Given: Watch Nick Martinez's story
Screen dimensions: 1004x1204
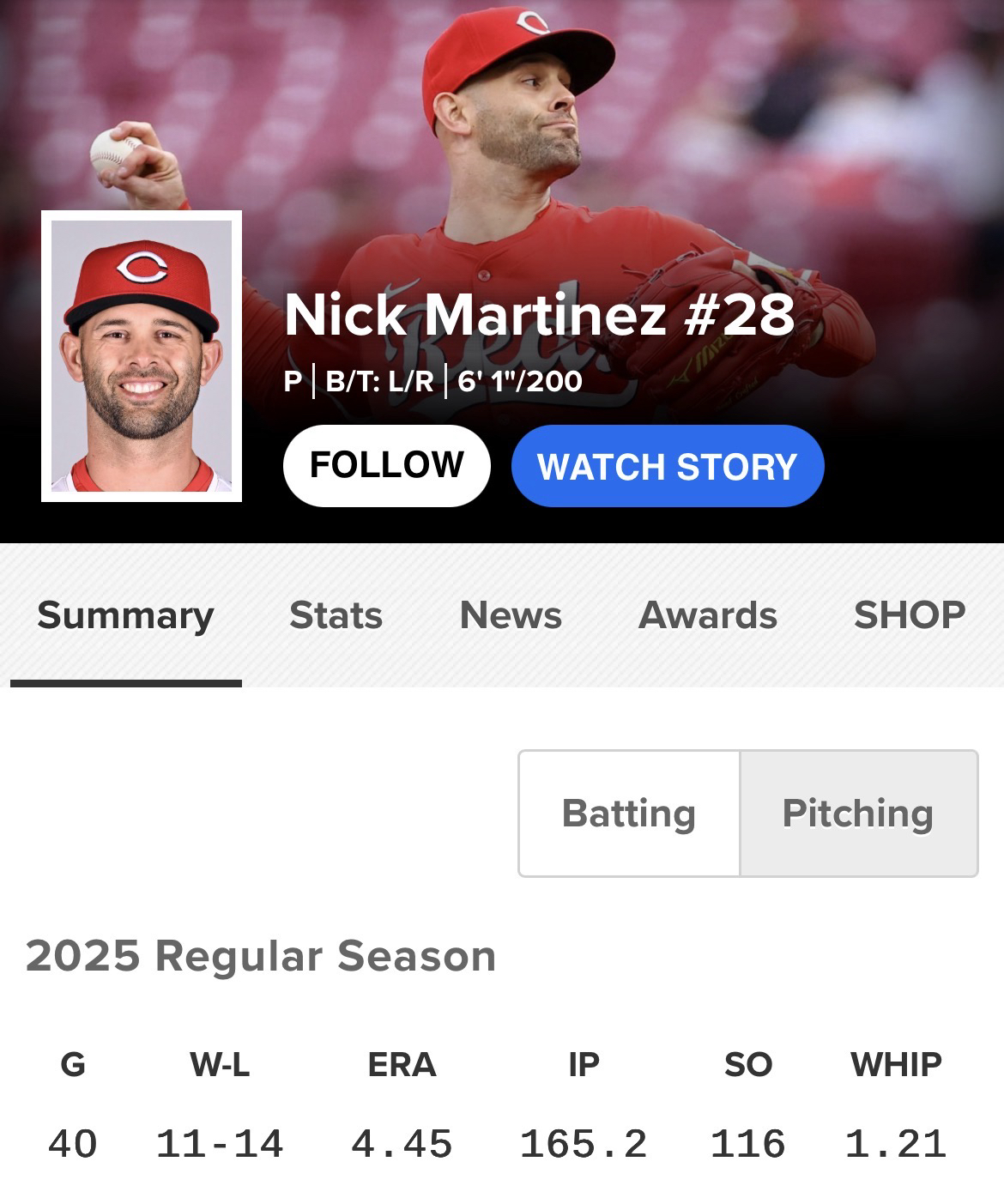Looking at the screenshot, I should click(x=668, y=466).
